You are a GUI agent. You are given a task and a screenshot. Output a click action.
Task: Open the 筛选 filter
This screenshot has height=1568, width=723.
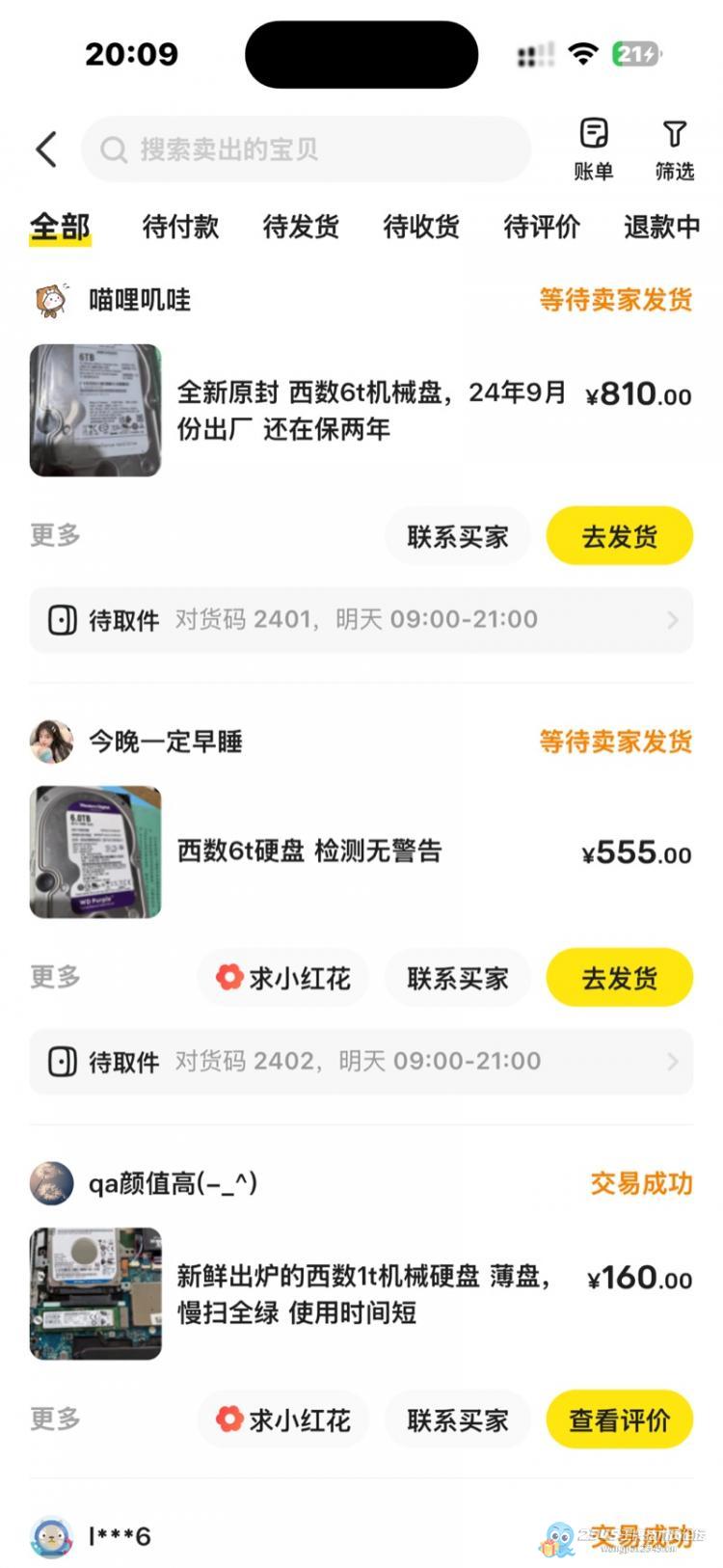[674, 149]
